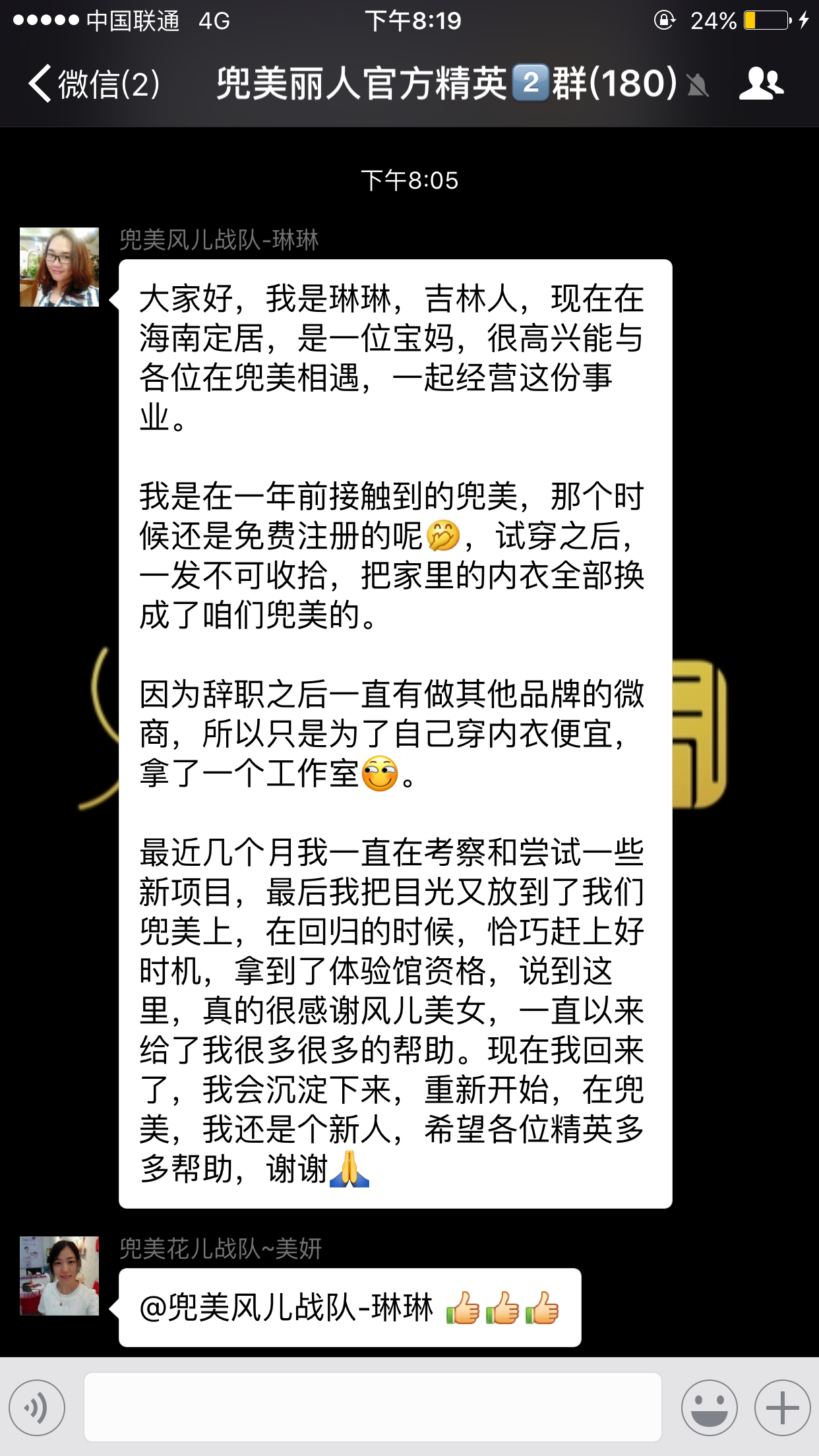Switch to voice message input

[38, 1408]
